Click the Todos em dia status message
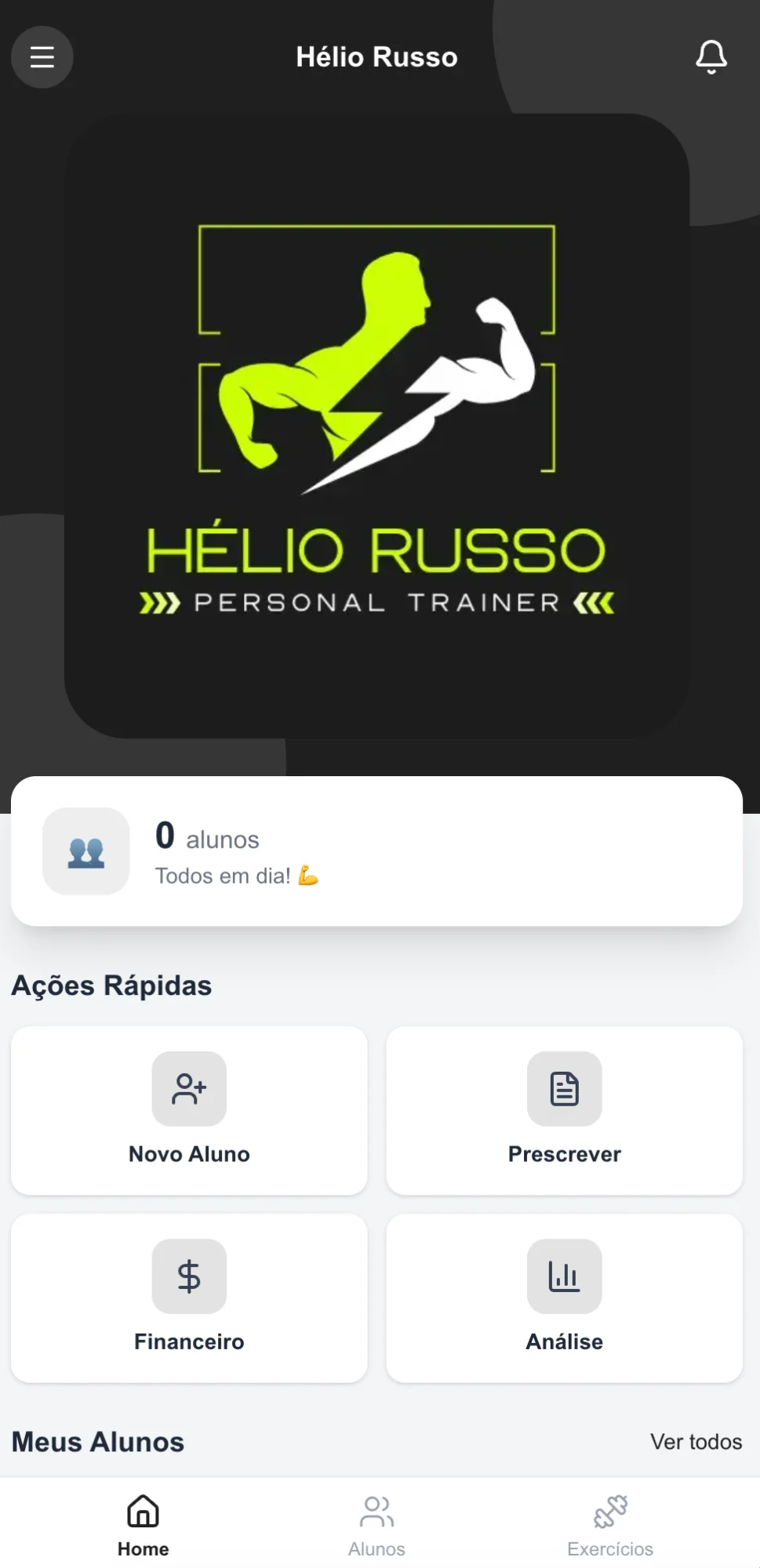This screenshot has width=760, height=1568. 237,876
